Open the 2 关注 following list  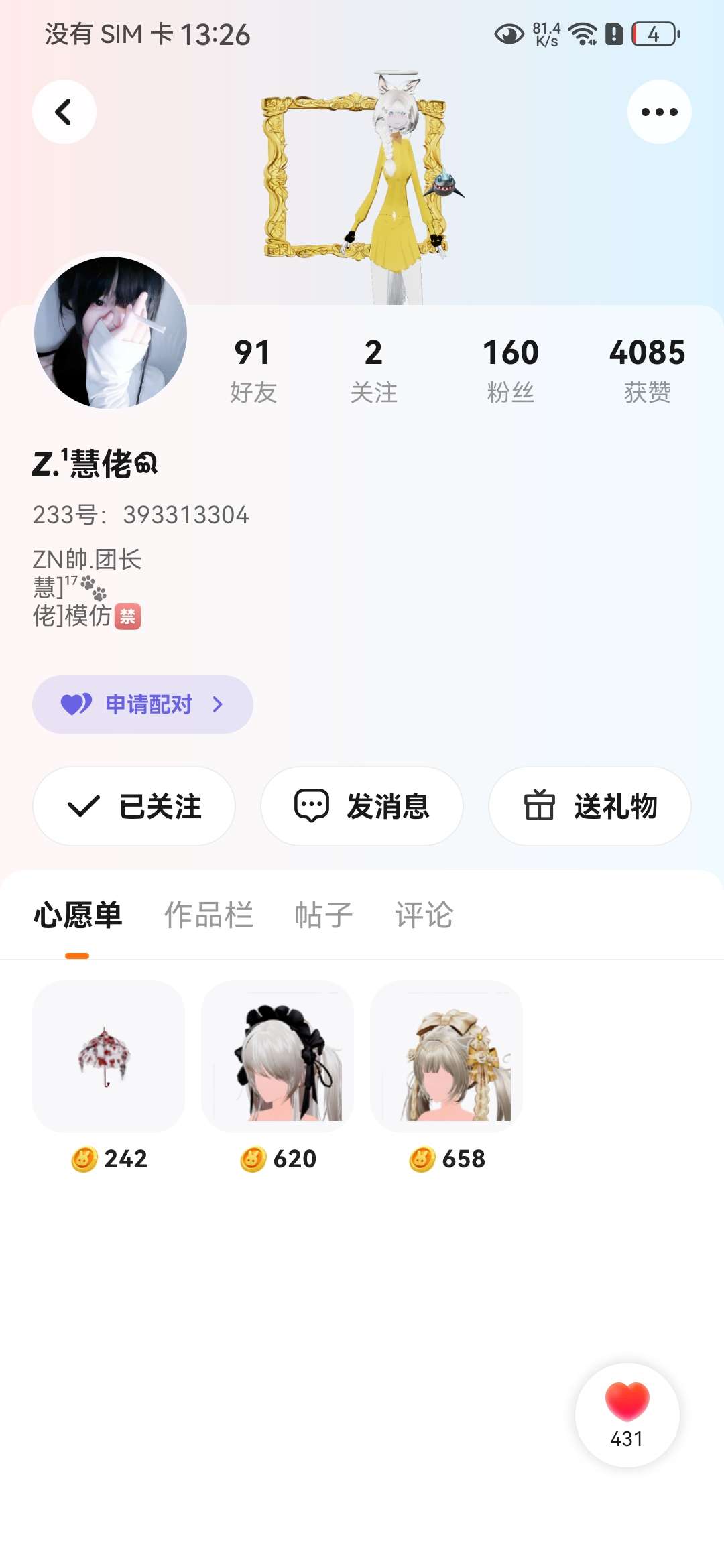[373, 370]
